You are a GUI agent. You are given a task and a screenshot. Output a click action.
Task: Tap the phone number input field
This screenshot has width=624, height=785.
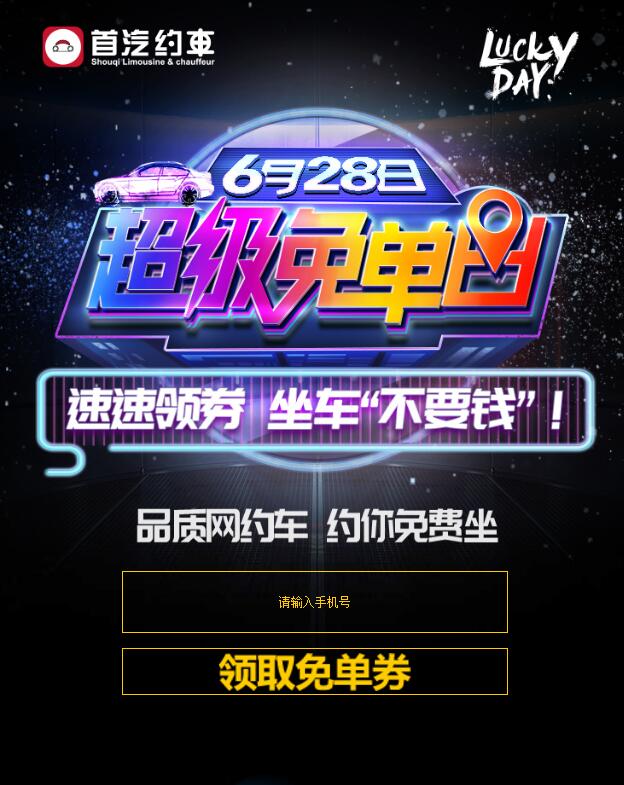(x=314, y=602)
